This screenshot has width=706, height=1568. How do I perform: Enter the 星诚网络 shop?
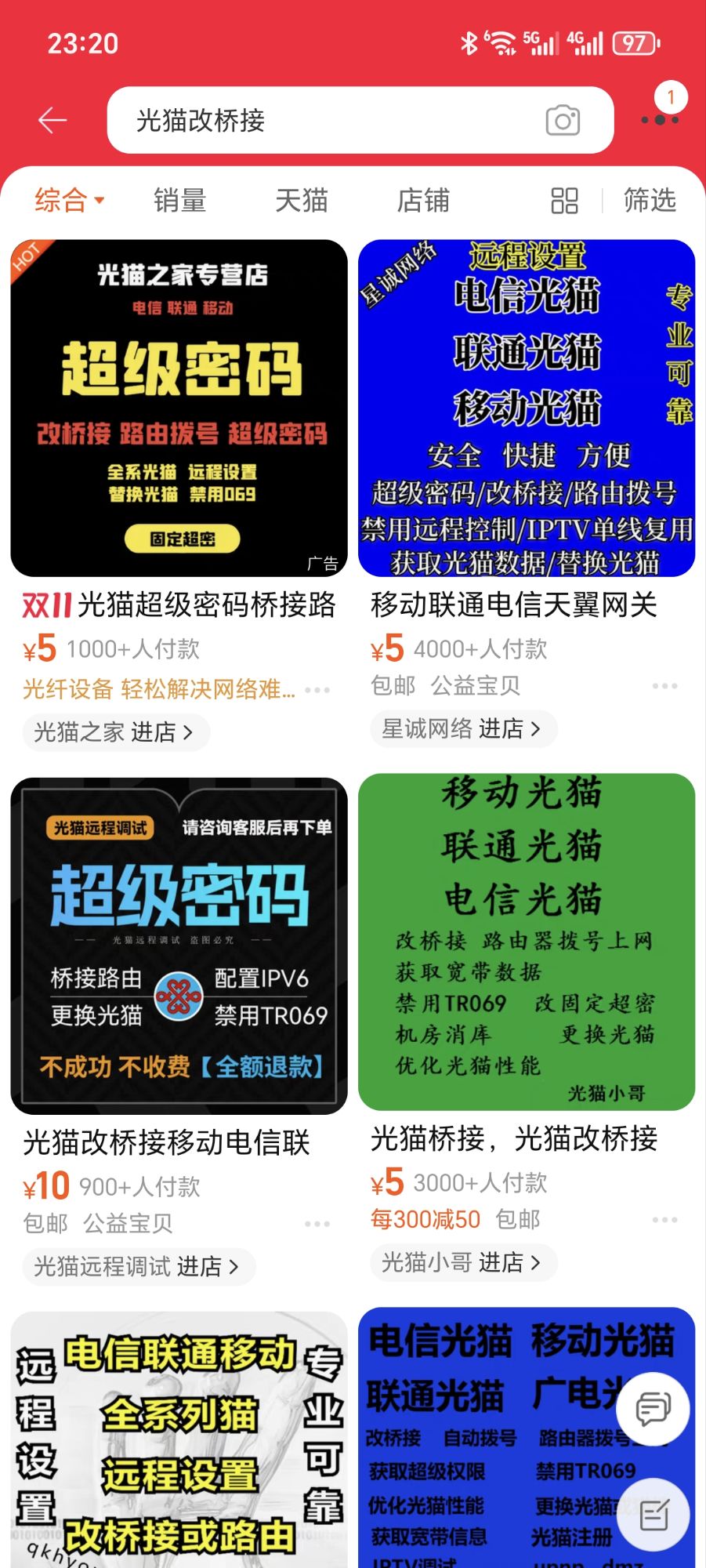[464, 729]
